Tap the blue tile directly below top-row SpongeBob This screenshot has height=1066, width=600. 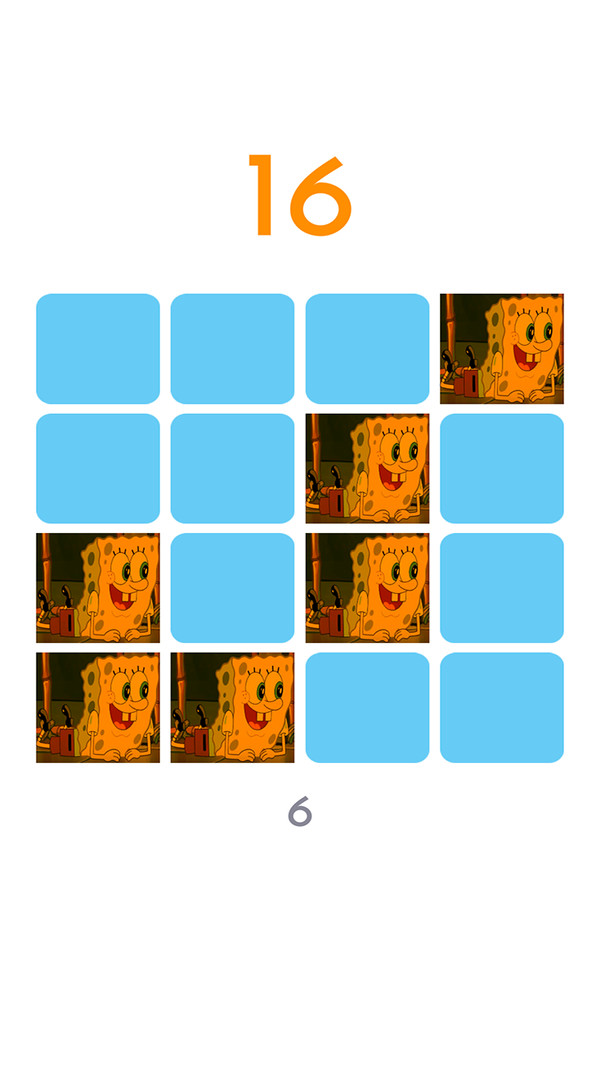501,468
